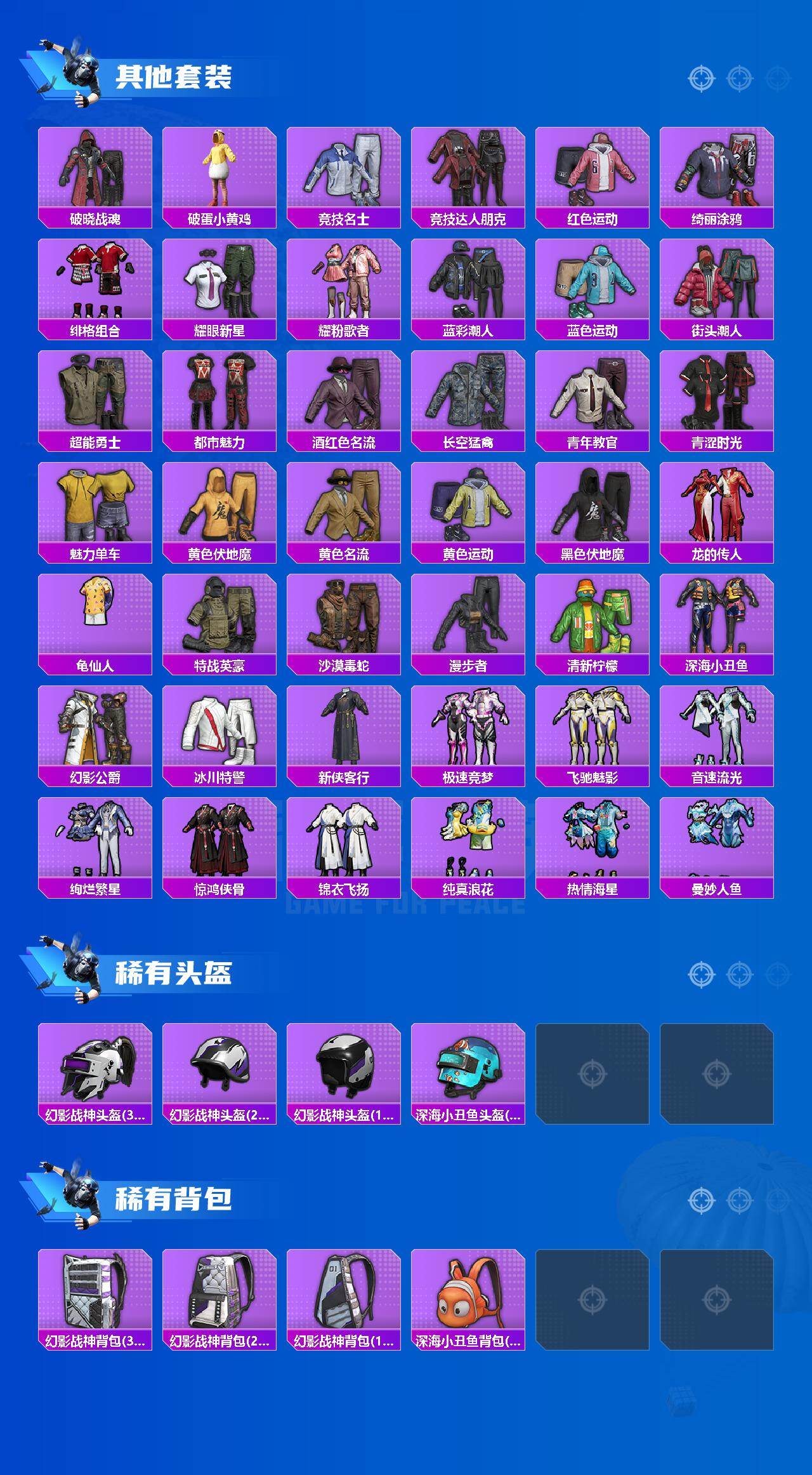Click the 黑色伏地魔 label banner
812x1475 pixels.
pyautogui.click(x=594, y=553)
